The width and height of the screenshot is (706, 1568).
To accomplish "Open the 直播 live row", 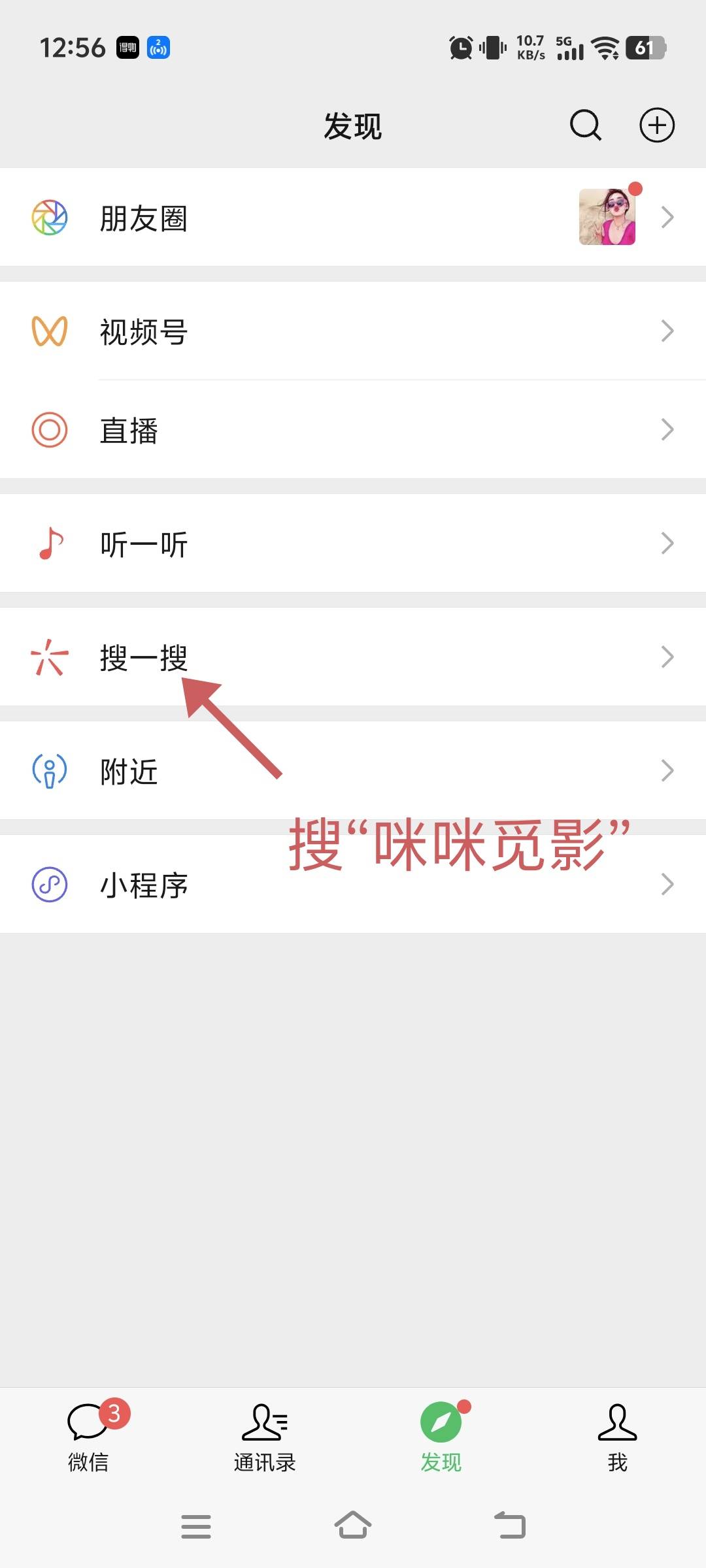I will pyautogui.click(x=353, y=430).
